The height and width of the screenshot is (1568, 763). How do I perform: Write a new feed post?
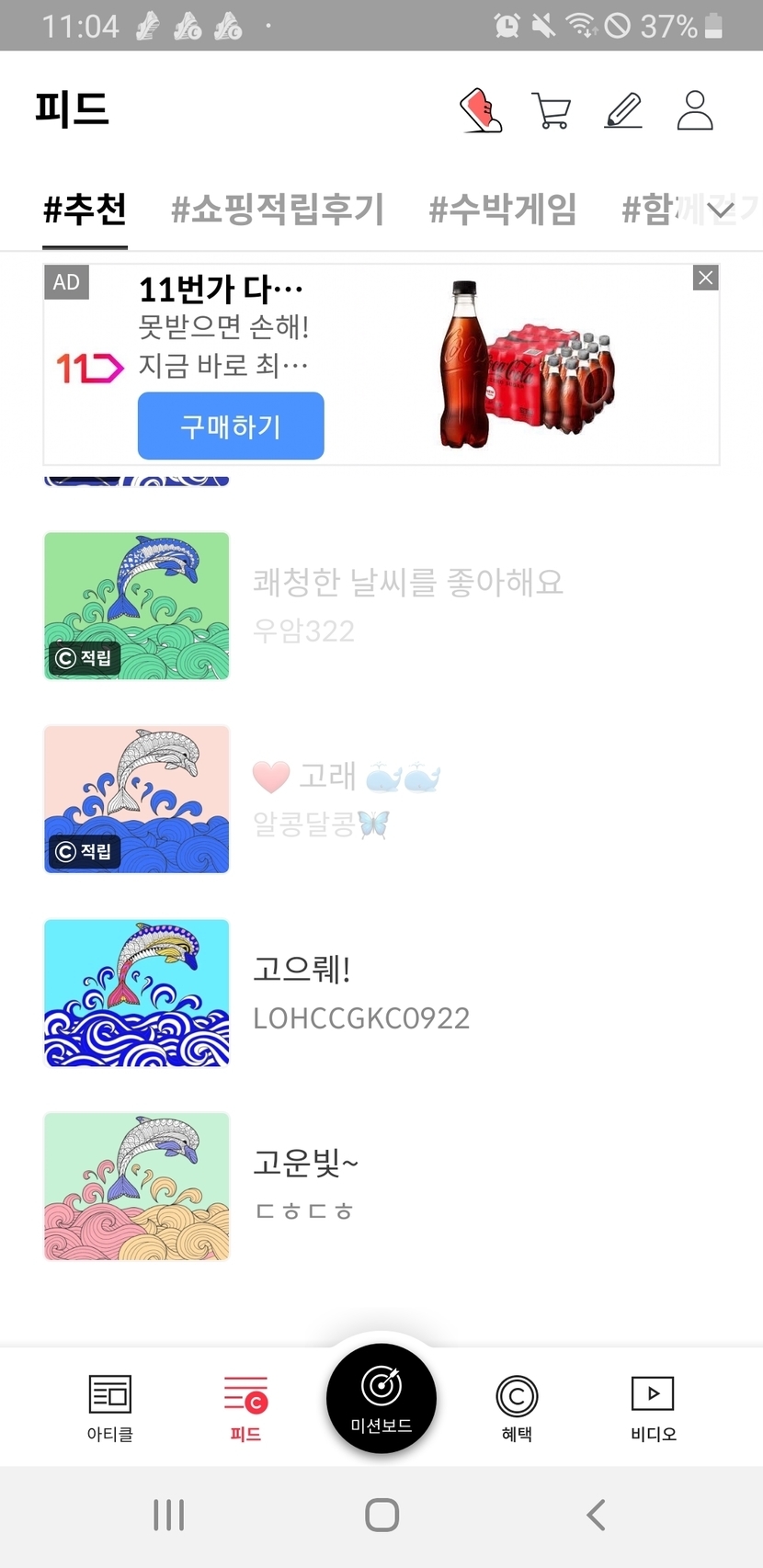[623, 111]
